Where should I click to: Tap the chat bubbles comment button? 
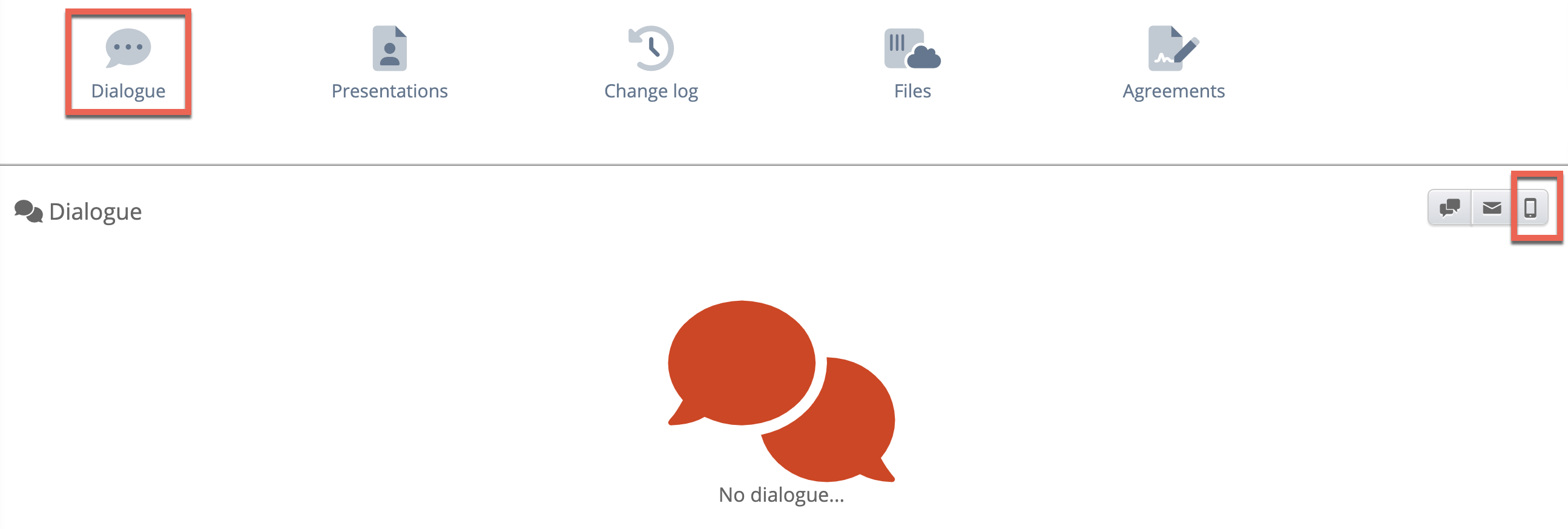pyautogui.click(x=1449, y=208)
